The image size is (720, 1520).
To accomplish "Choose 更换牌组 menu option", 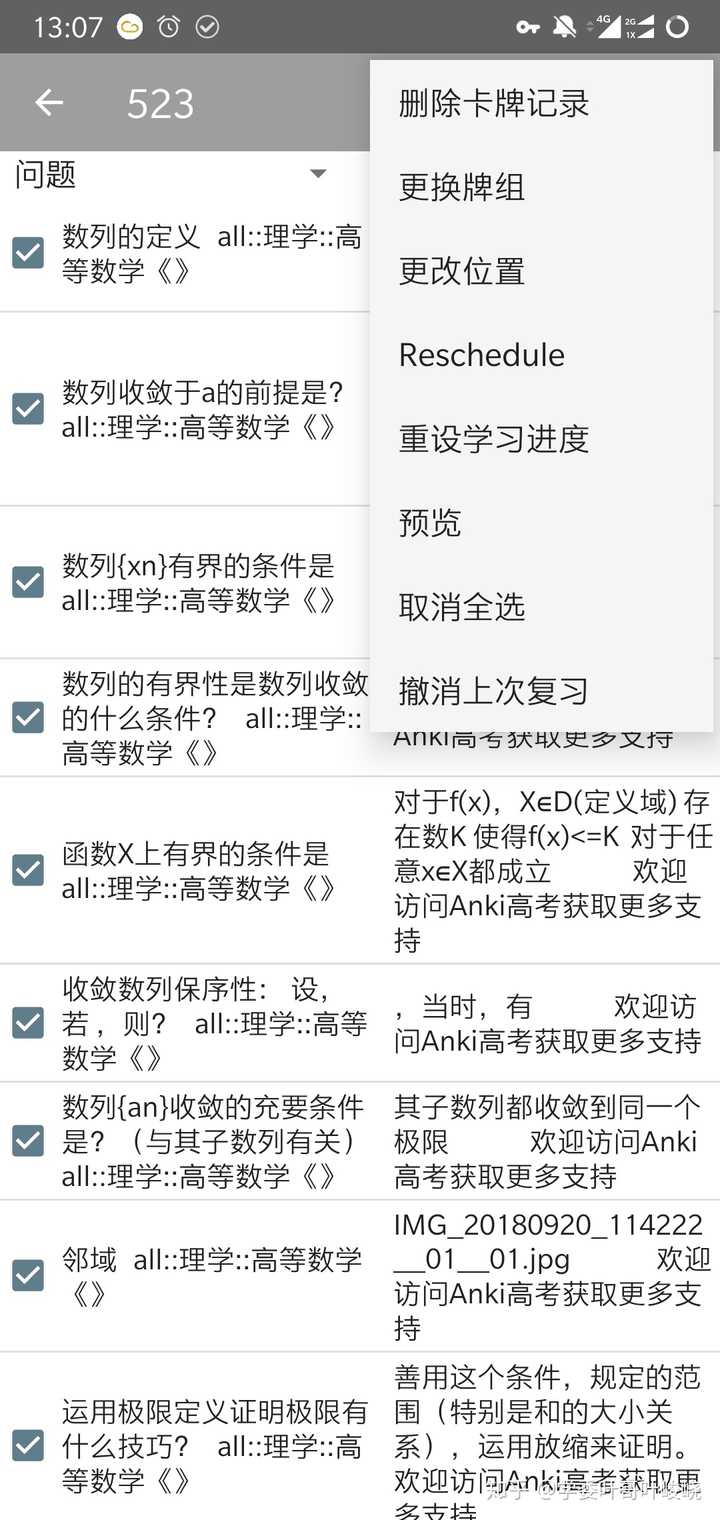I will point(462,187).
